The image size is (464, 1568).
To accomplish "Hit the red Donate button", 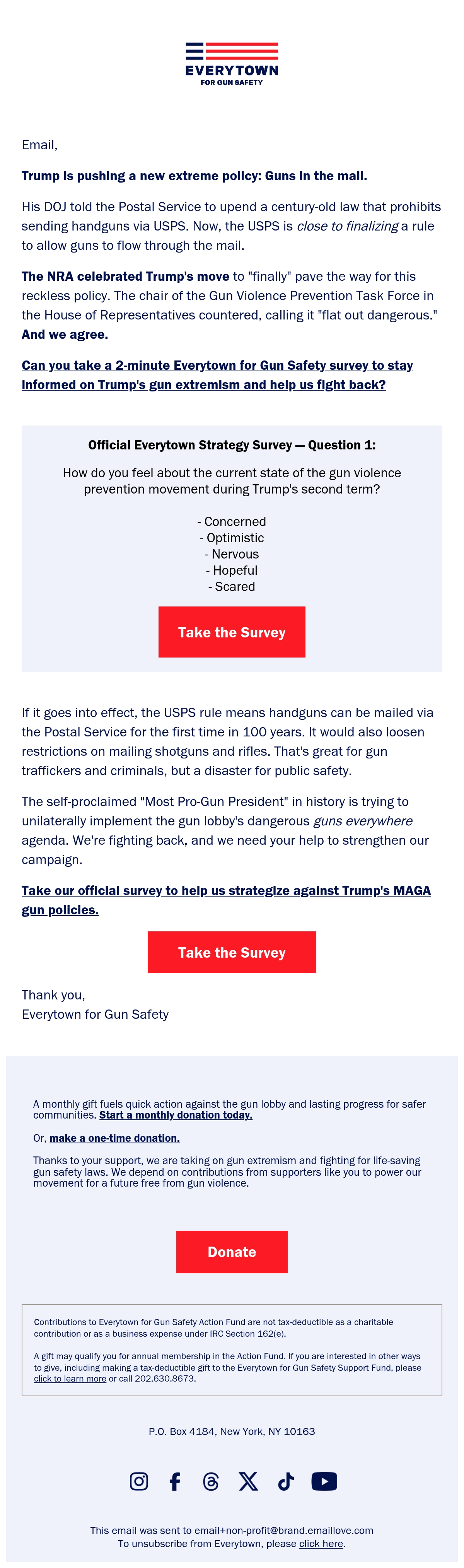I will coord(232,1252).
